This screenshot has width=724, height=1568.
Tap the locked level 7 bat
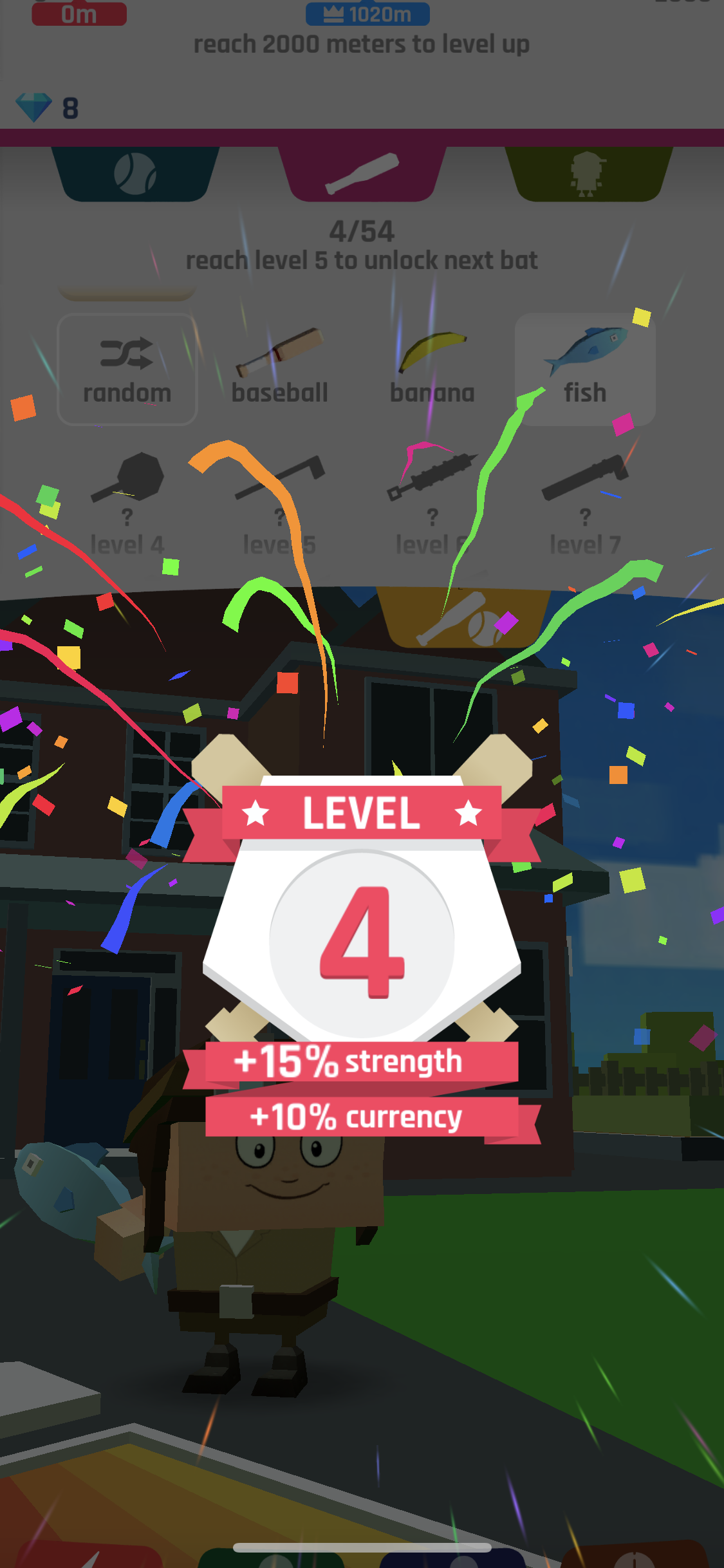585,503
